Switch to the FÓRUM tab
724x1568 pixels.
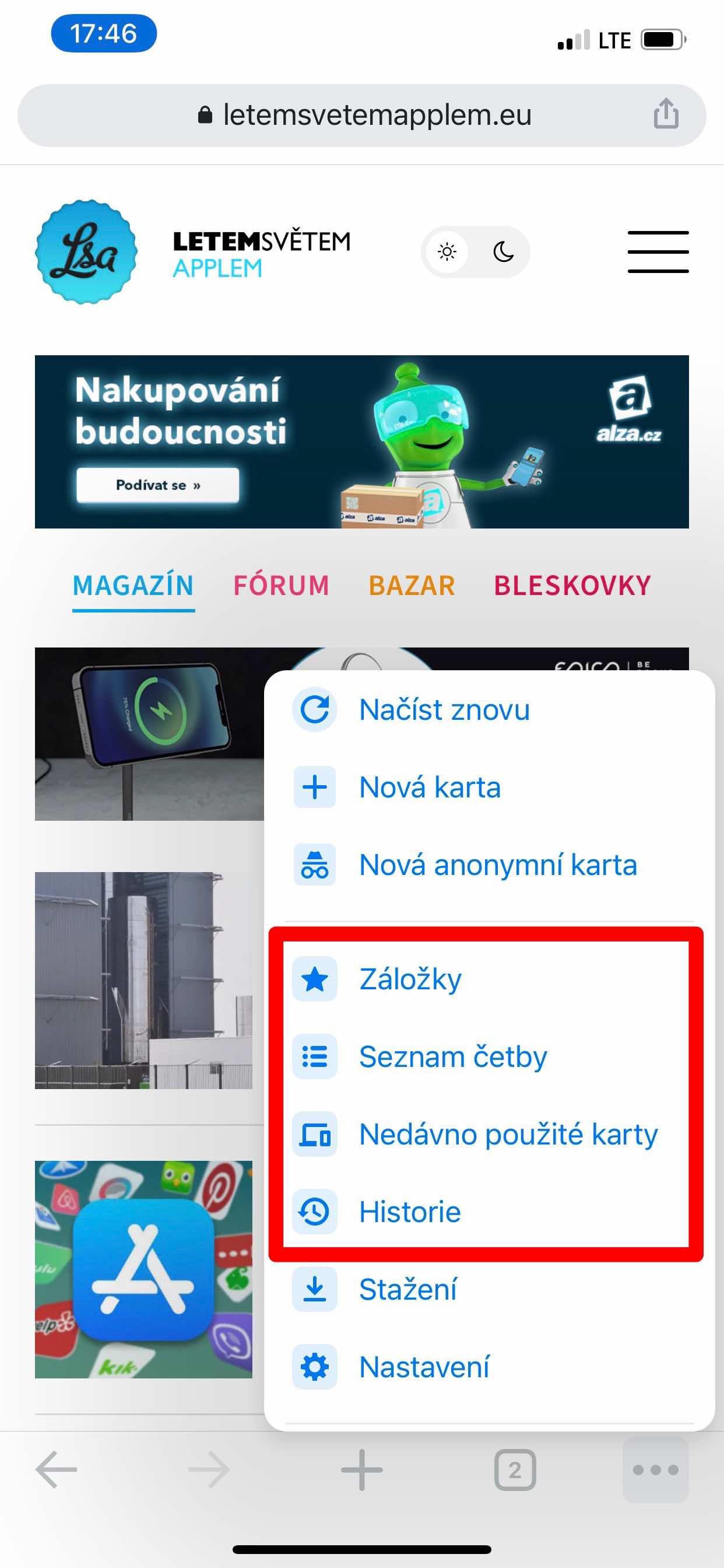pyautogui.click(x=281, y=586)
